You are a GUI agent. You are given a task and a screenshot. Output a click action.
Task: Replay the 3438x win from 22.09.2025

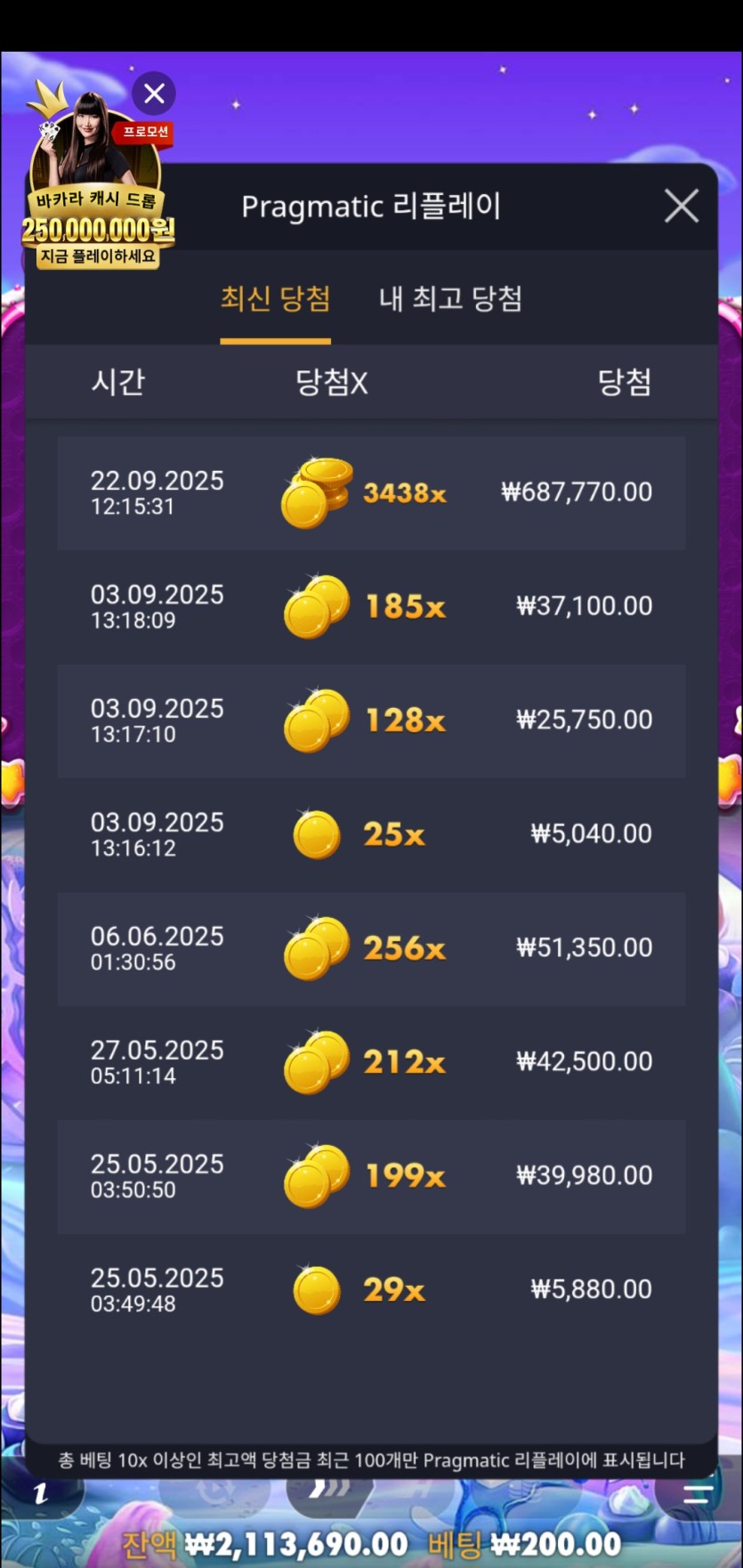click(x=371, y=492)
